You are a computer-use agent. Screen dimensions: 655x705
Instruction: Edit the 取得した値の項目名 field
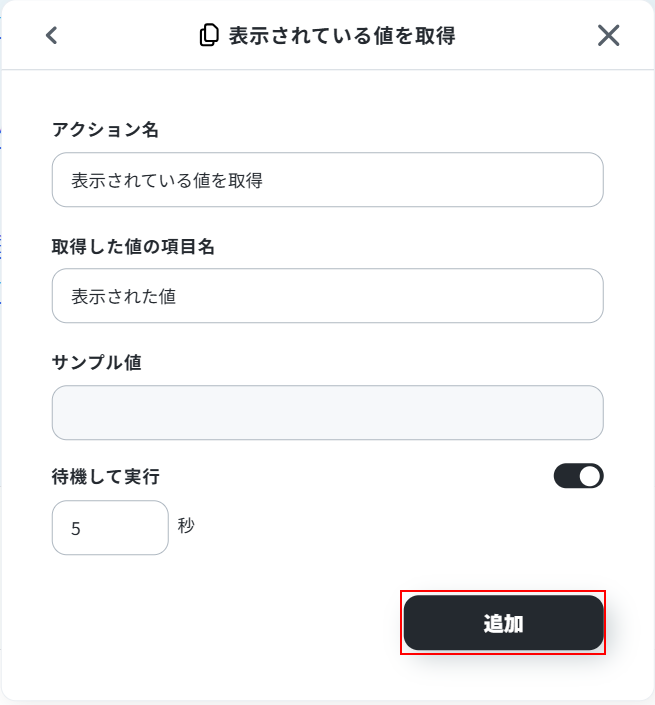327,296
